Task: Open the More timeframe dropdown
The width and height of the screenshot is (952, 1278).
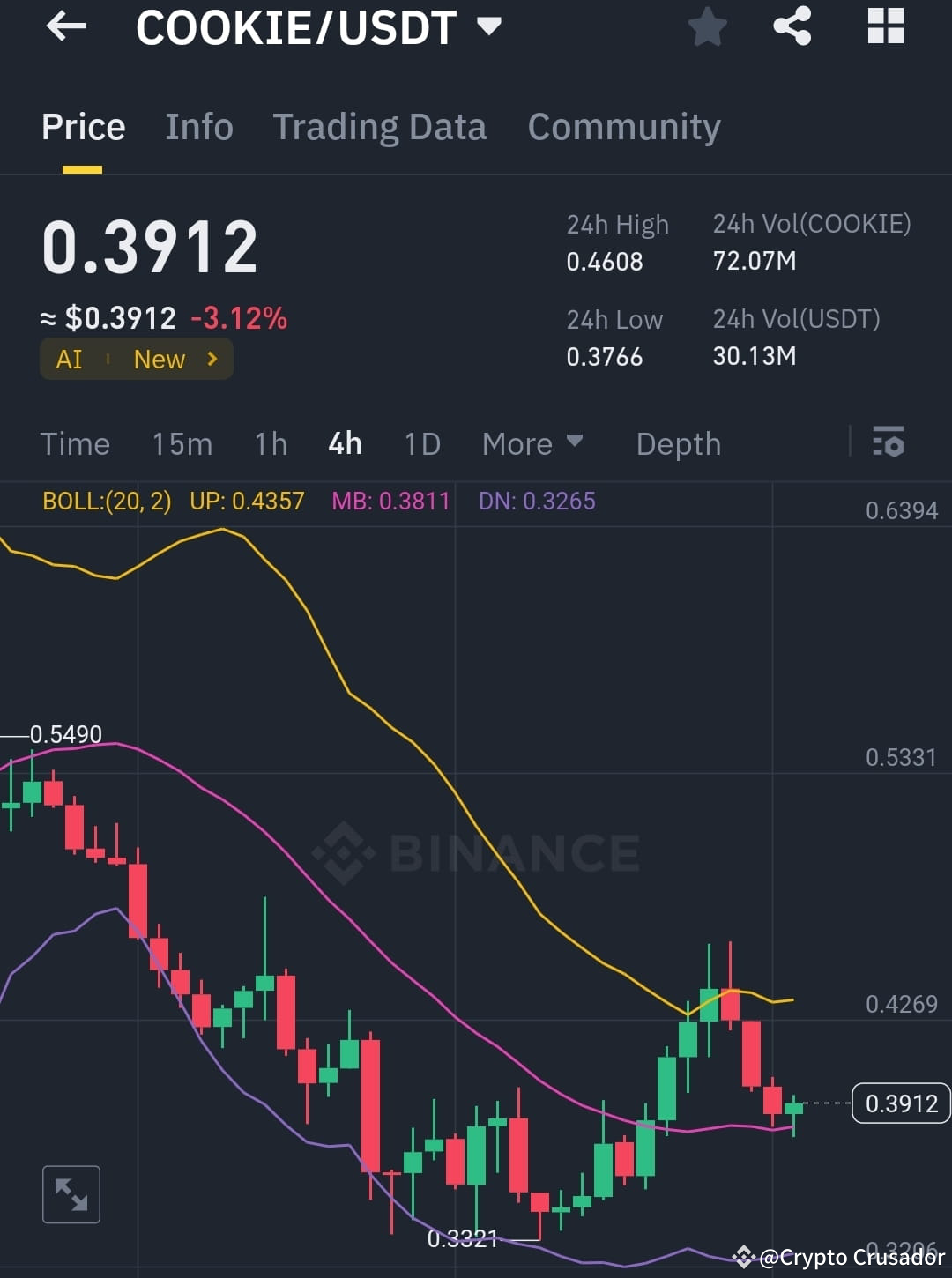Action: coord(532,443)
